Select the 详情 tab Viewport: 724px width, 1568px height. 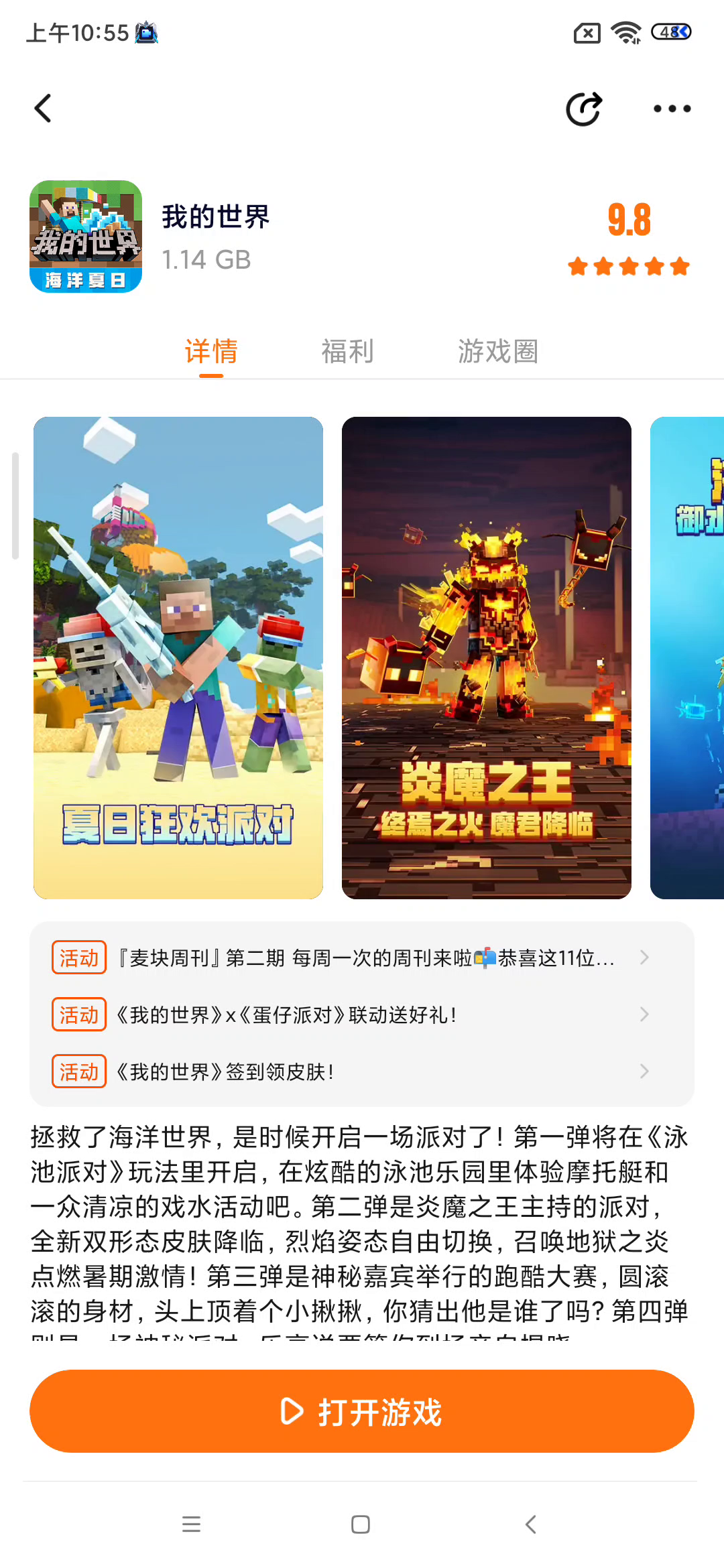pos(211,351)
